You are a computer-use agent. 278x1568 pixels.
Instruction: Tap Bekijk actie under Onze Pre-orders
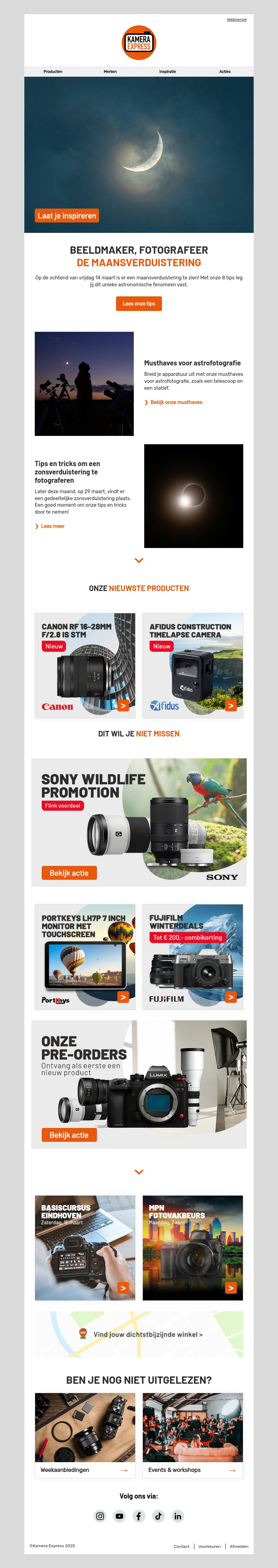[x=69, y=1135]
